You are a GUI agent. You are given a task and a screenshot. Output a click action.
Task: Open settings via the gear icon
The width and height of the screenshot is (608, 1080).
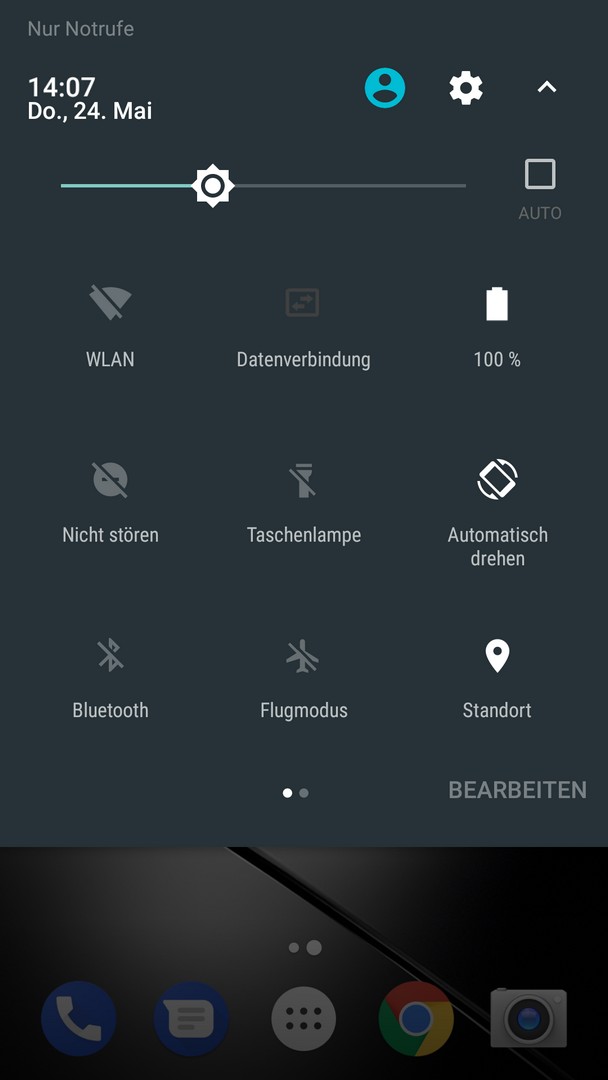(x=466, y=88)
